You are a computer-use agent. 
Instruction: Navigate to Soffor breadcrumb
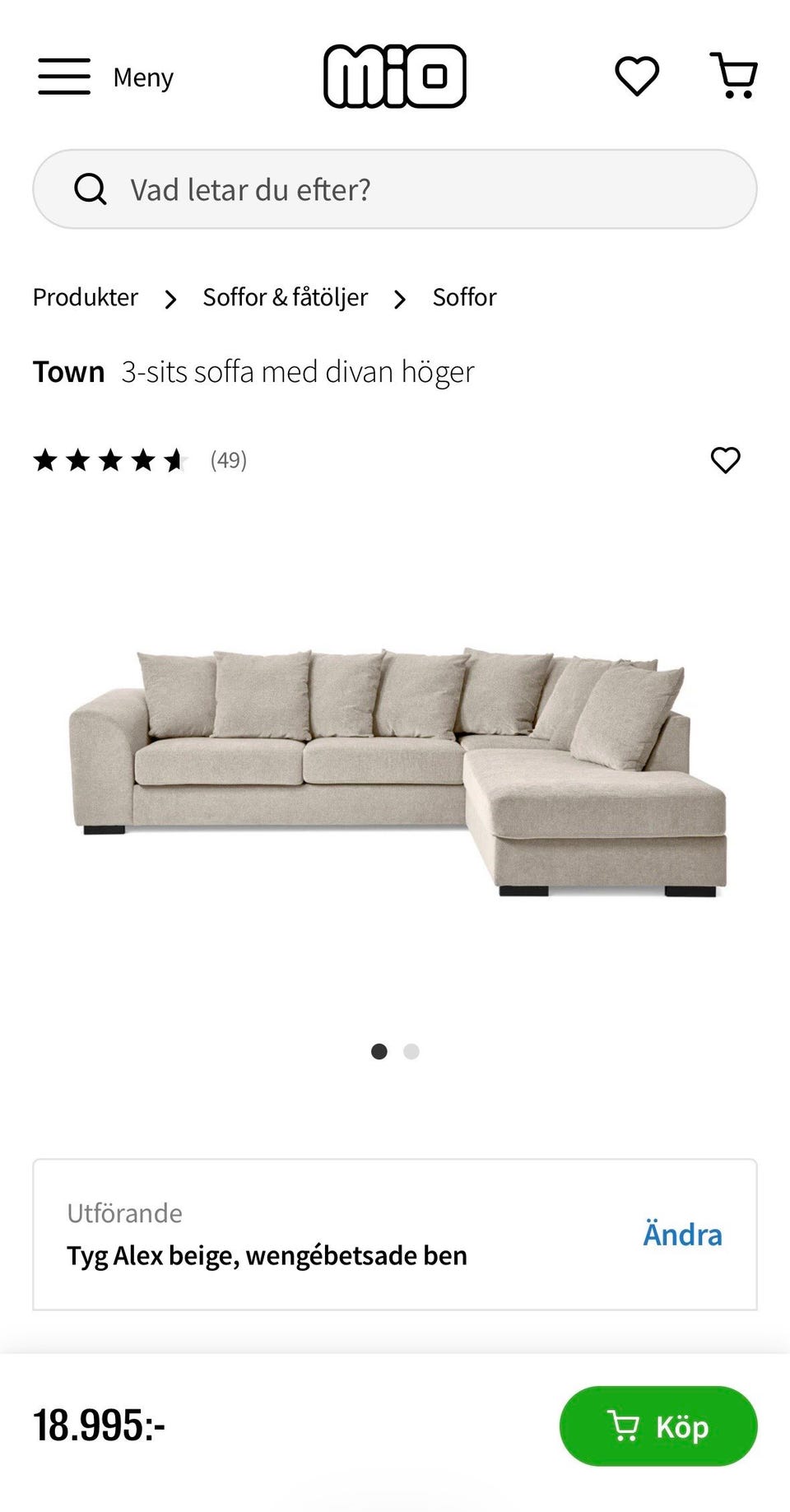[463, 297]
